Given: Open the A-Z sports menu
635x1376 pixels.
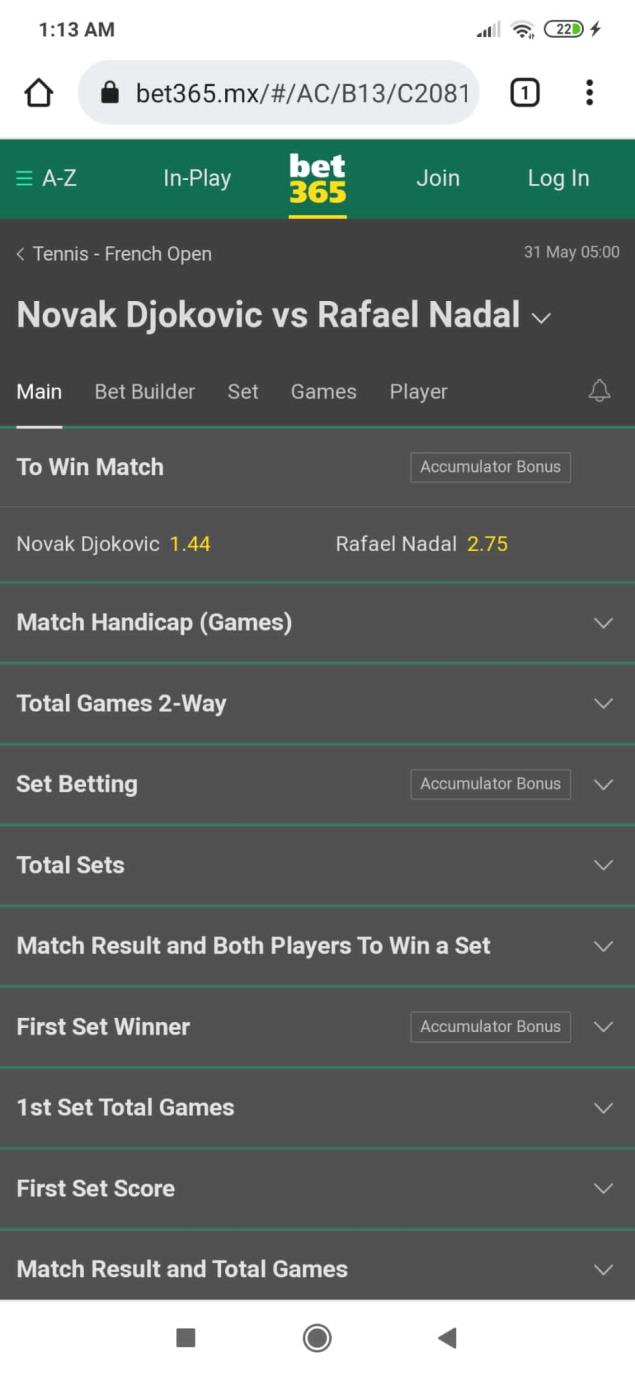Looking at the screenshot, I should tap(47, 178).
